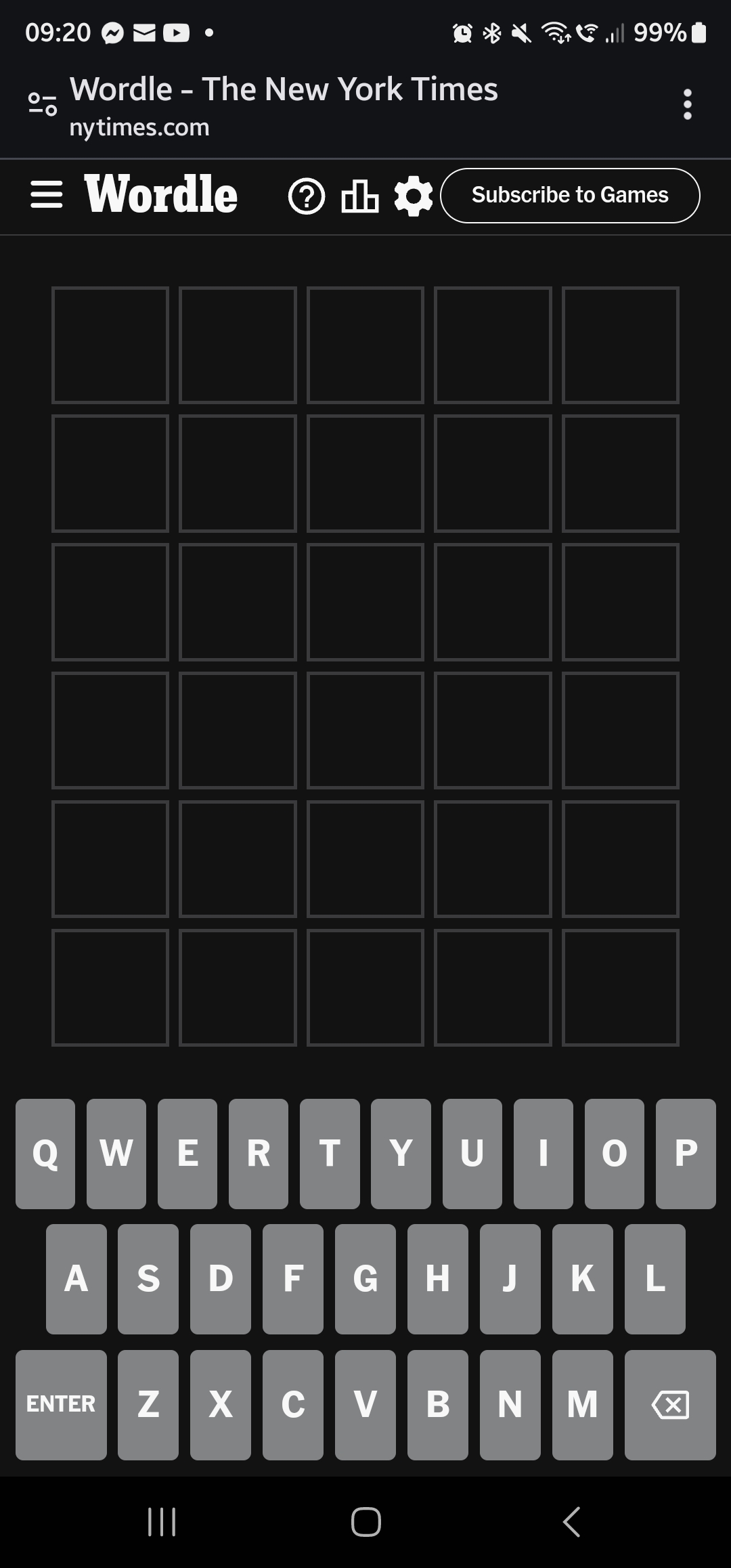The image size is (731, 1568).
Task: Return to the home screen
Action: click(365, 1523)
